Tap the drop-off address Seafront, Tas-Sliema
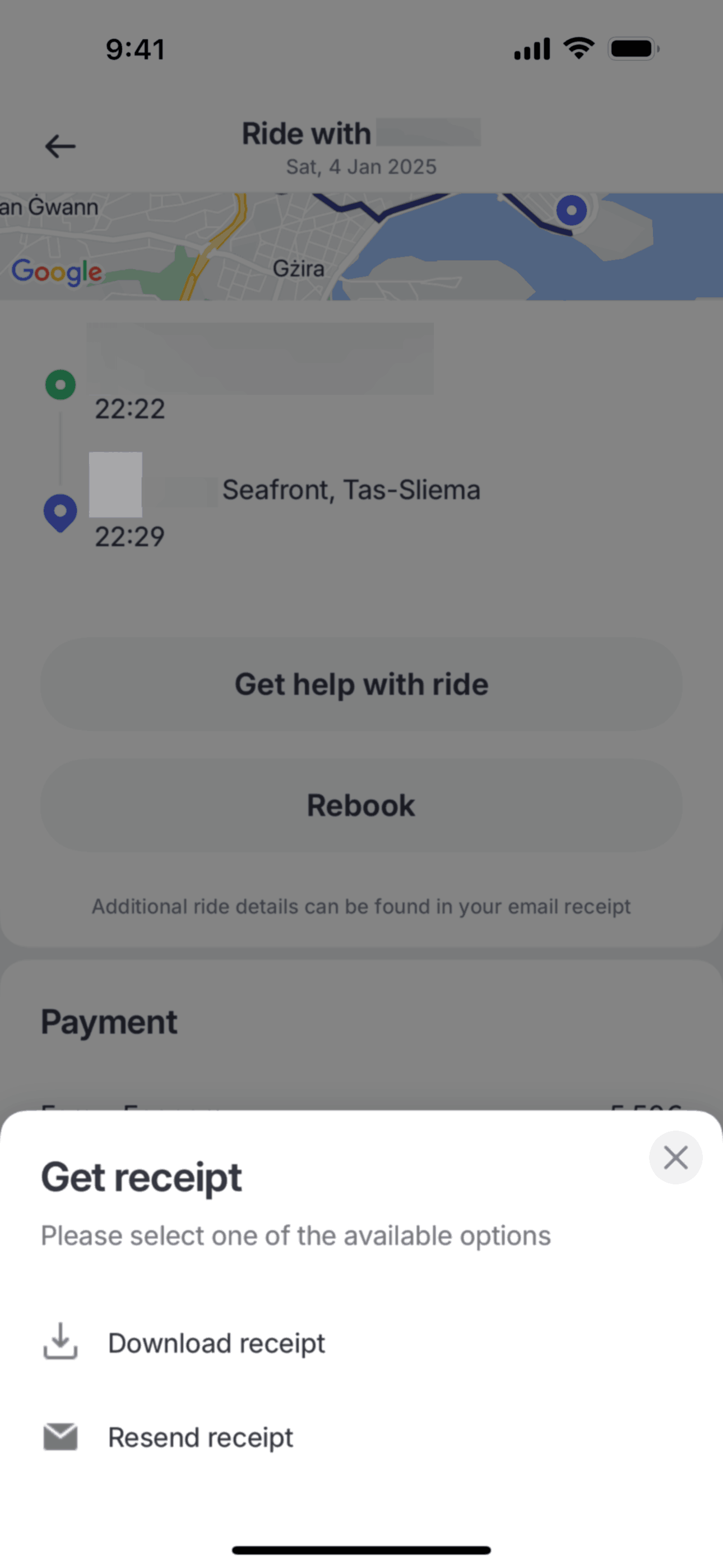The height and width of the screenshot is (1568, 723). point(351,489)
